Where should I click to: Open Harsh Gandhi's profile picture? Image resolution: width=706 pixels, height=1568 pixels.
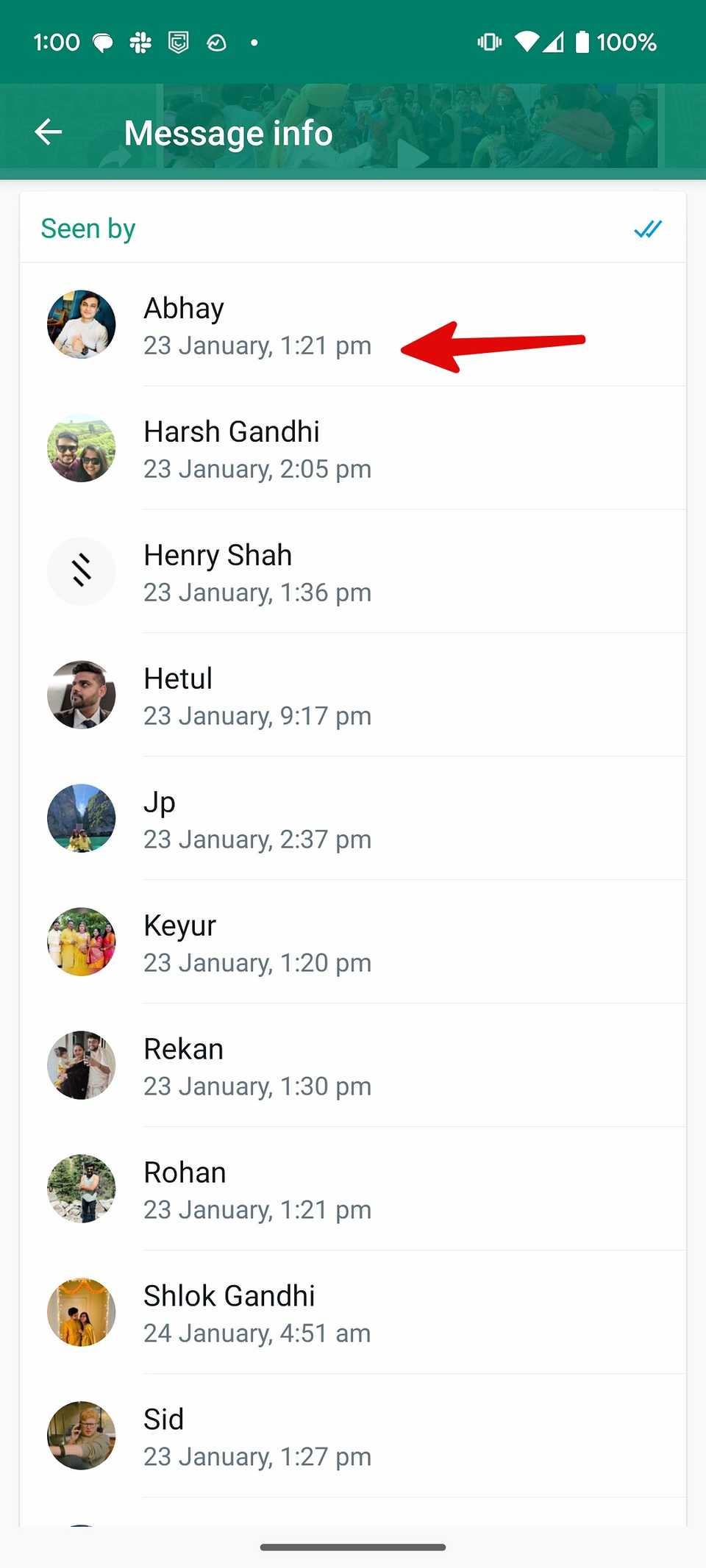pyautogui.click(x=81, y=448)
